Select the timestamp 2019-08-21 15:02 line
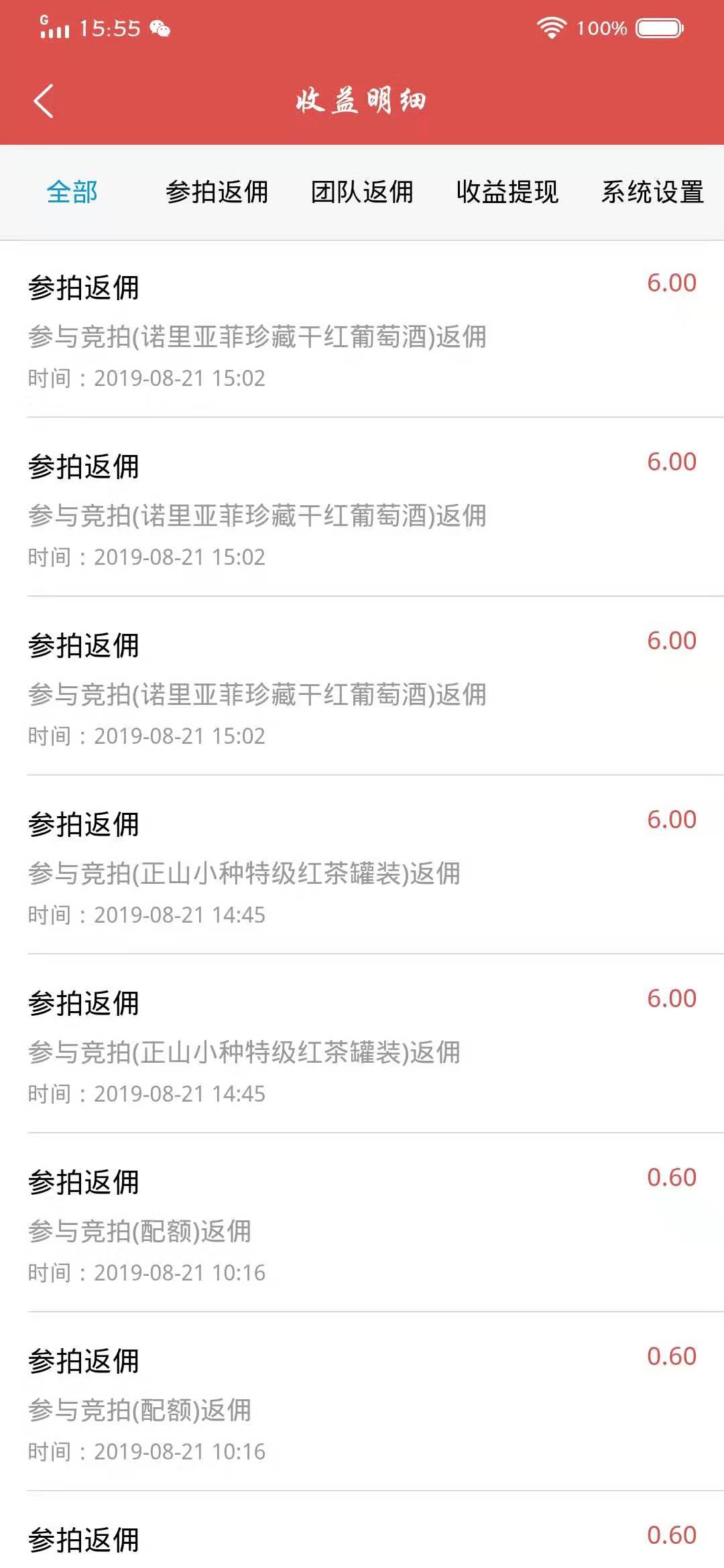The image size is (724, 1568). (146, 379)
